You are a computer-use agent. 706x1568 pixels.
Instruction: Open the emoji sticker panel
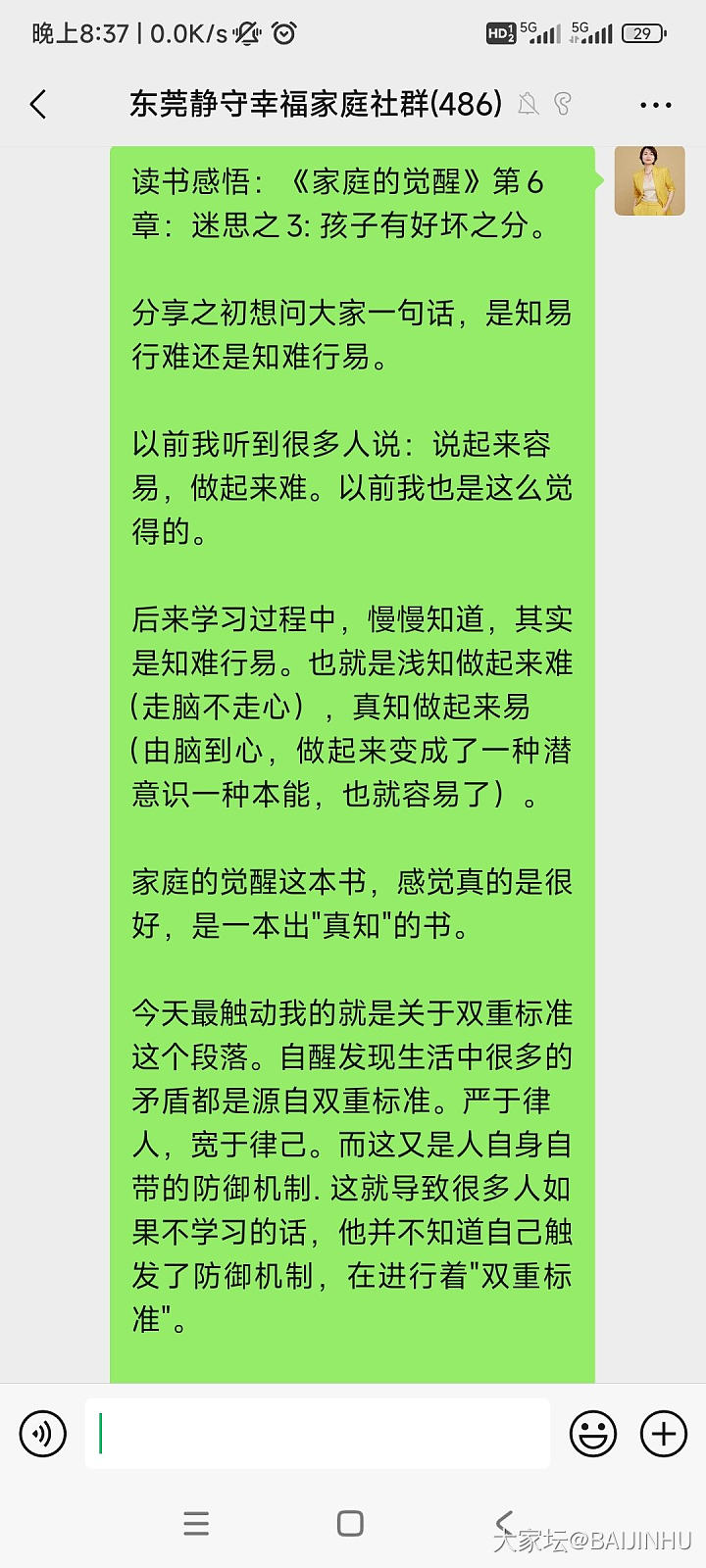(x=593, y=1434)
